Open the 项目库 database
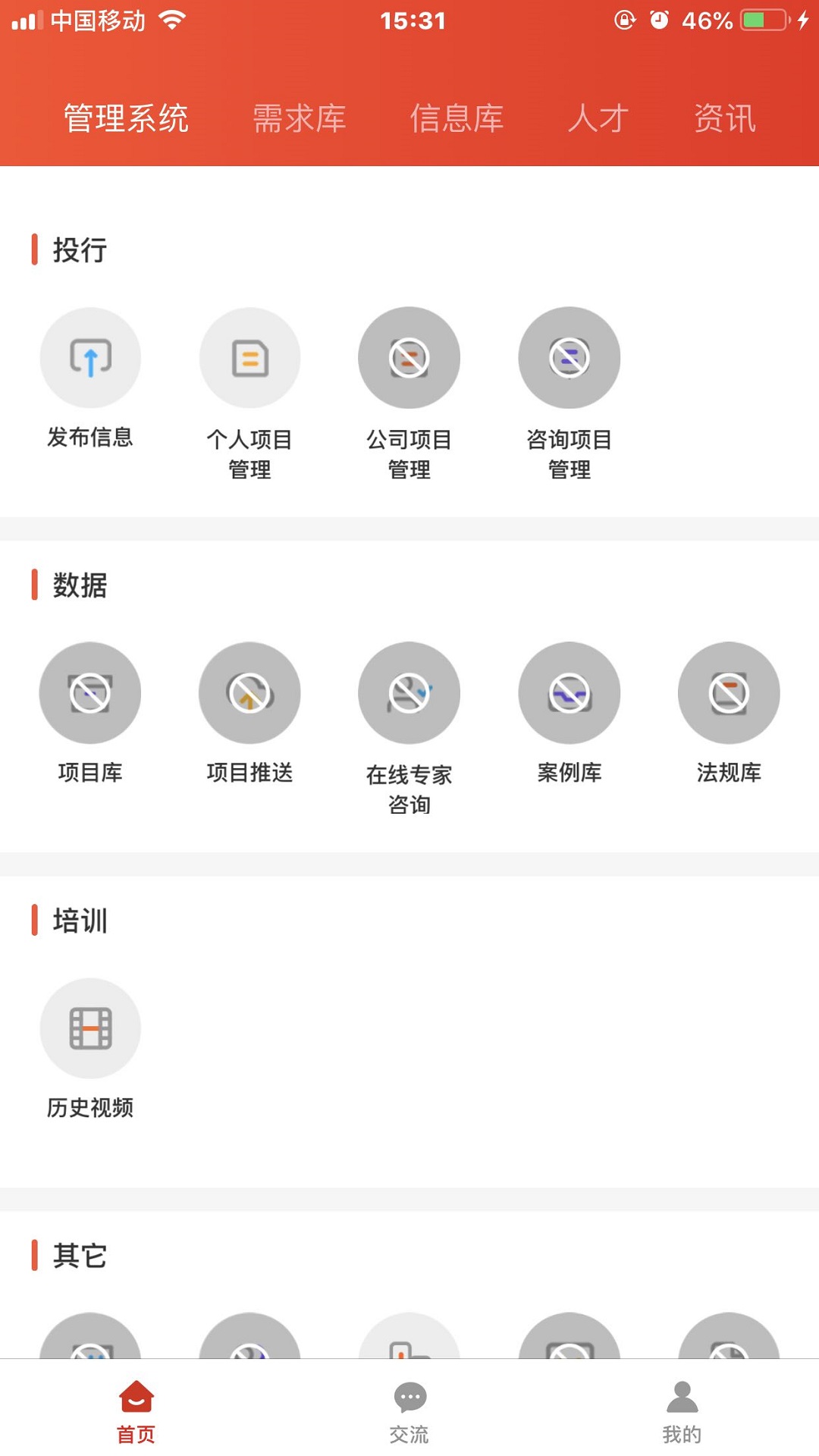 (90, 693)
